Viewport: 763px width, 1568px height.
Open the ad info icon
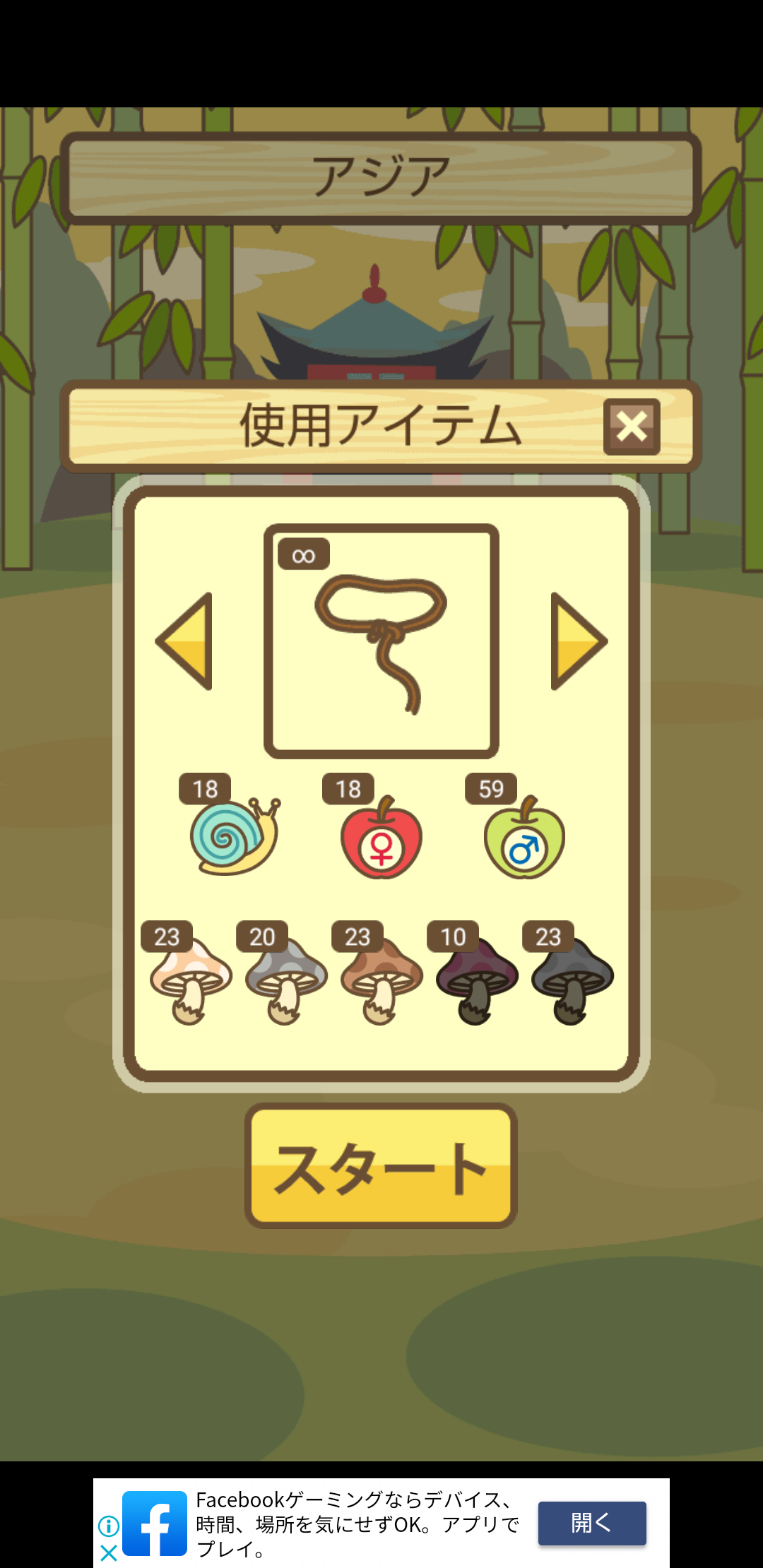[x=109, y=1526]
